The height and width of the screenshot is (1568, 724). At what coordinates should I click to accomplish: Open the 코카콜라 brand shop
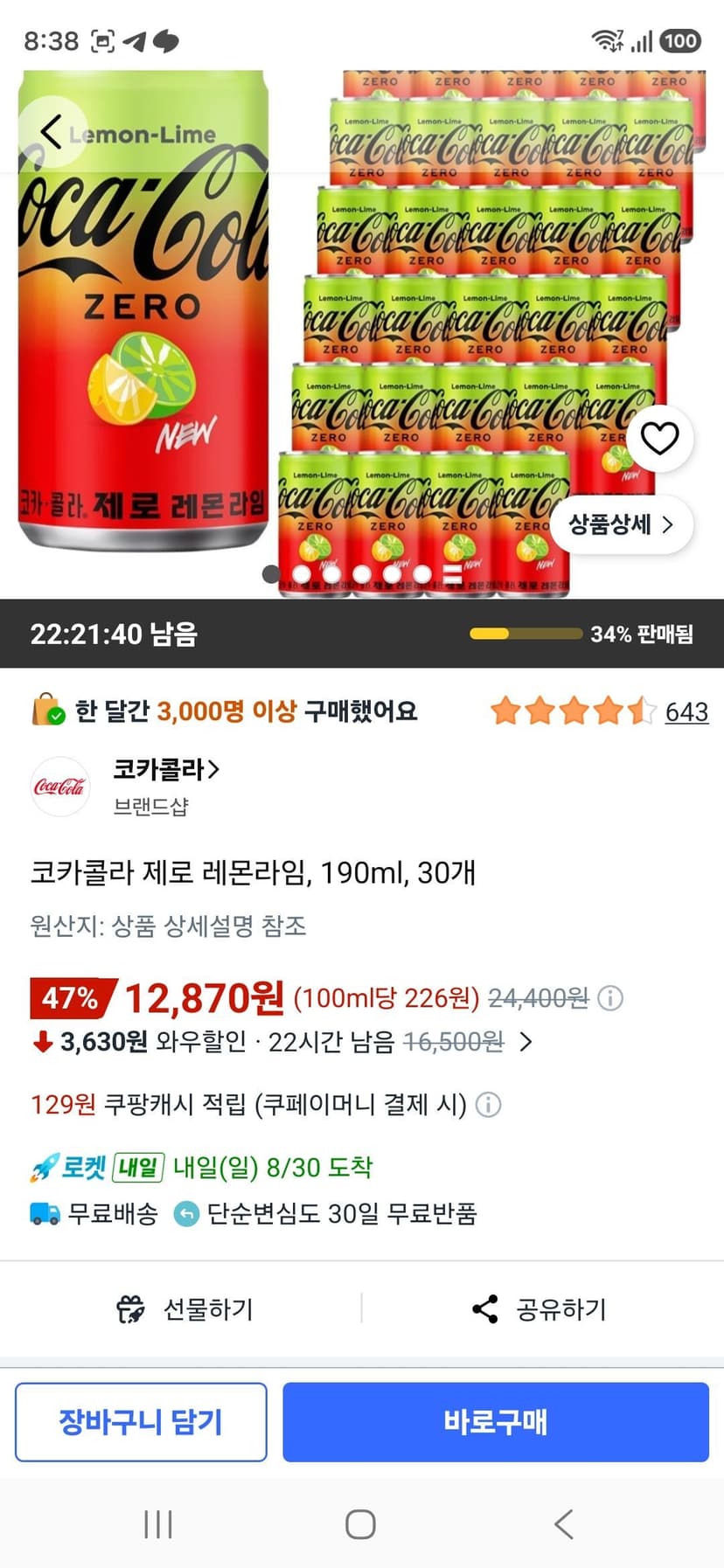point(166,769)
